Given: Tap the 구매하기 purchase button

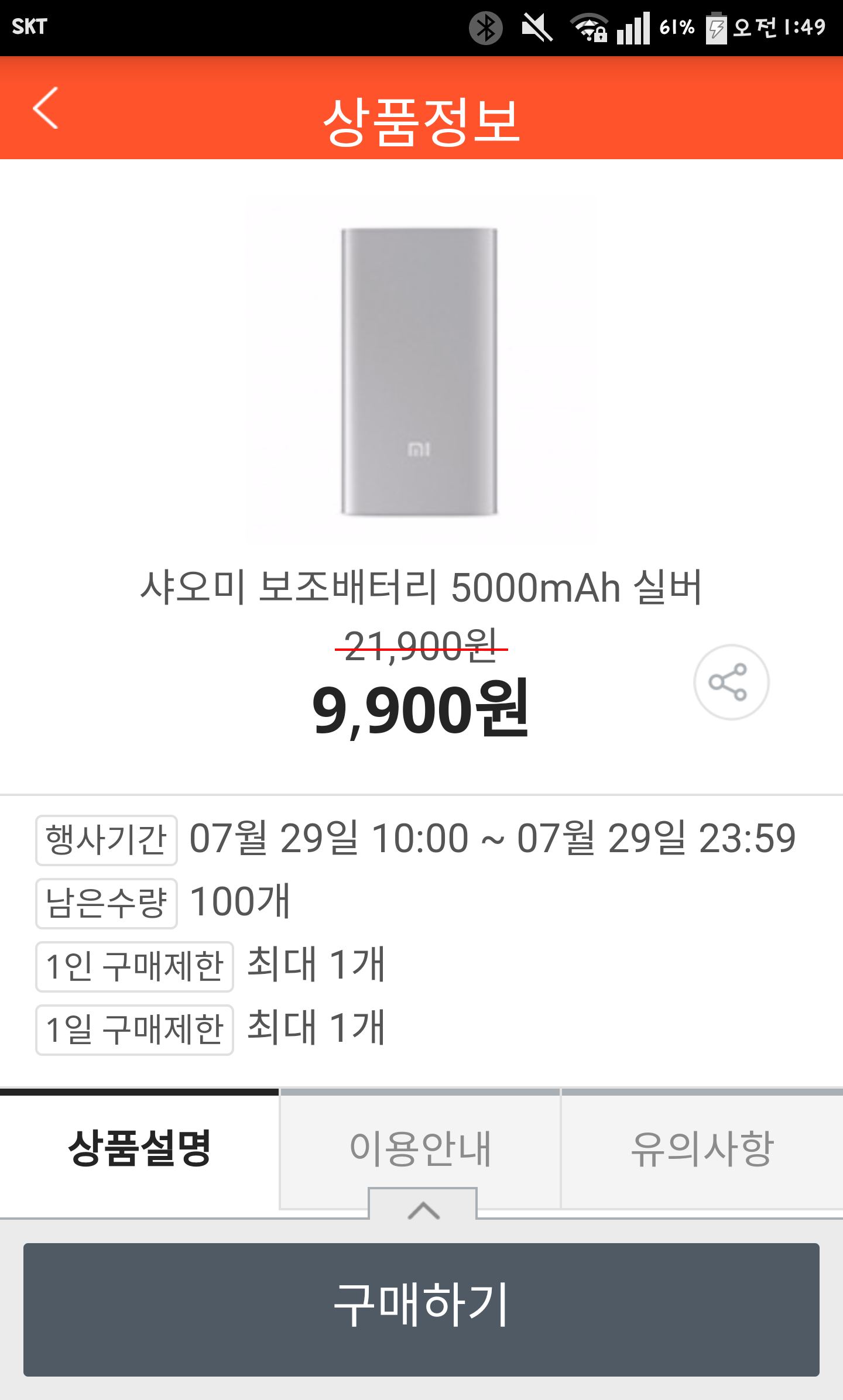Looking at the screenshot, I should pos(421,1309).
